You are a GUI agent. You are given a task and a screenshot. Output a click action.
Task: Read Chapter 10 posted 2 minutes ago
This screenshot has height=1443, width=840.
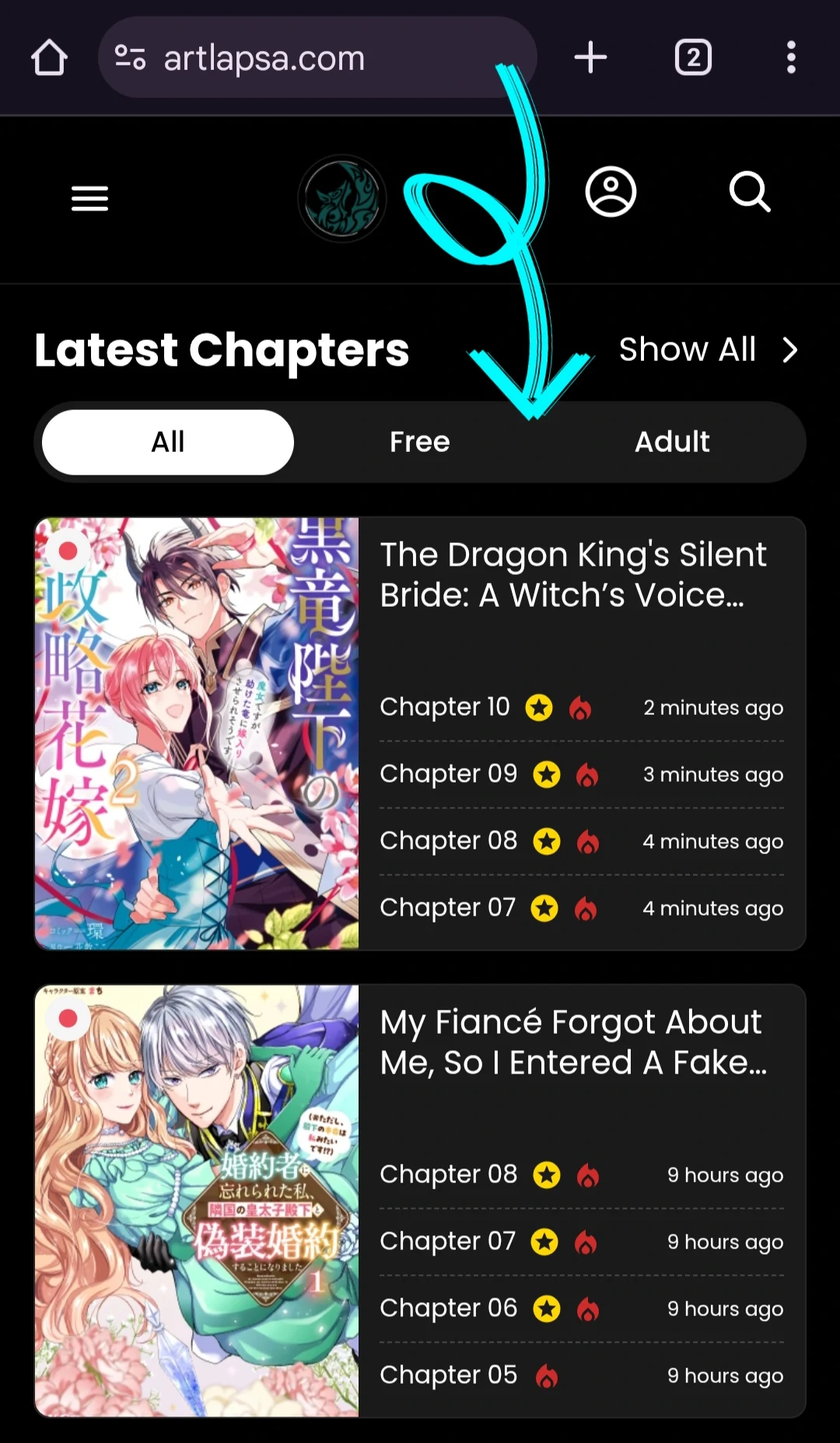(x=445, y=707)
